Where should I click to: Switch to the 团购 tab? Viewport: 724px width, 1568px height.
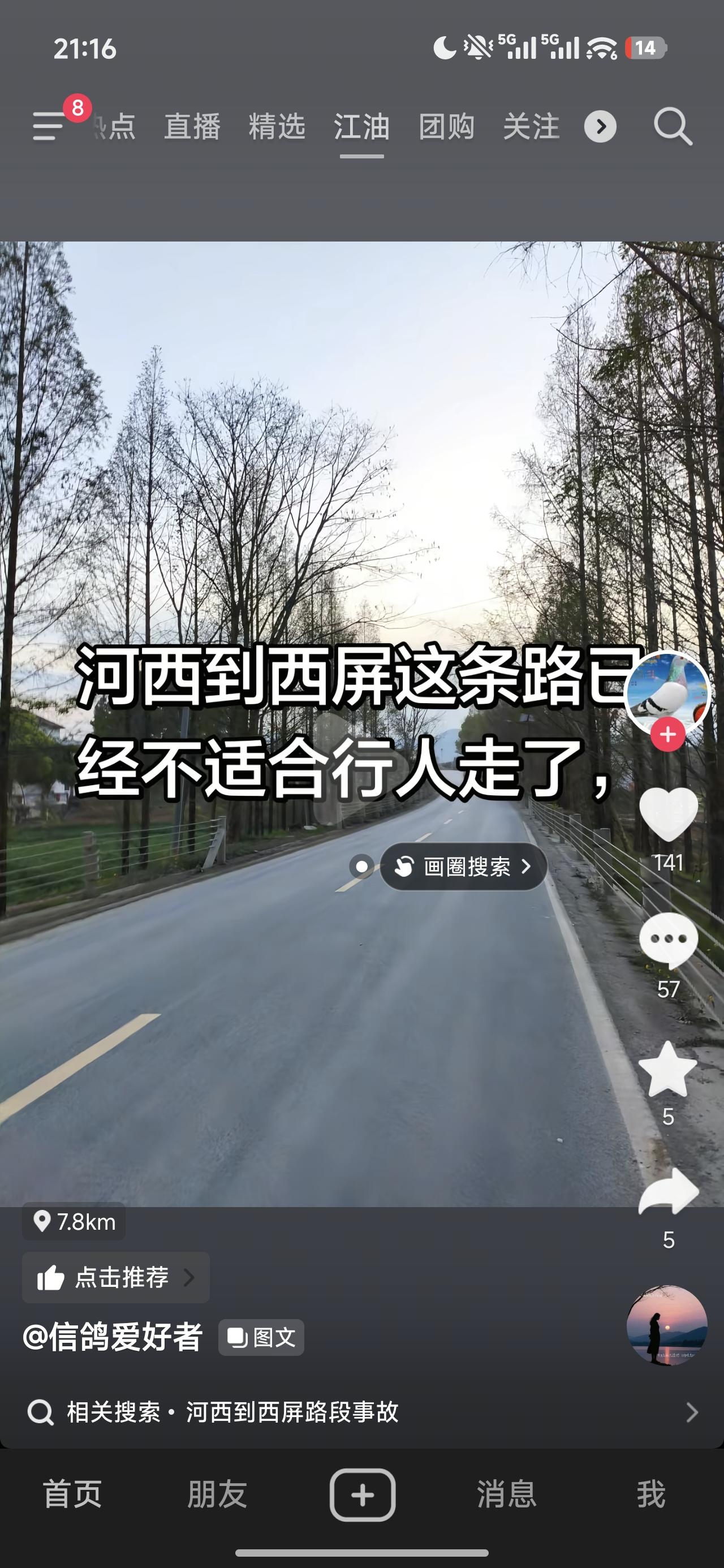[446, 127]
